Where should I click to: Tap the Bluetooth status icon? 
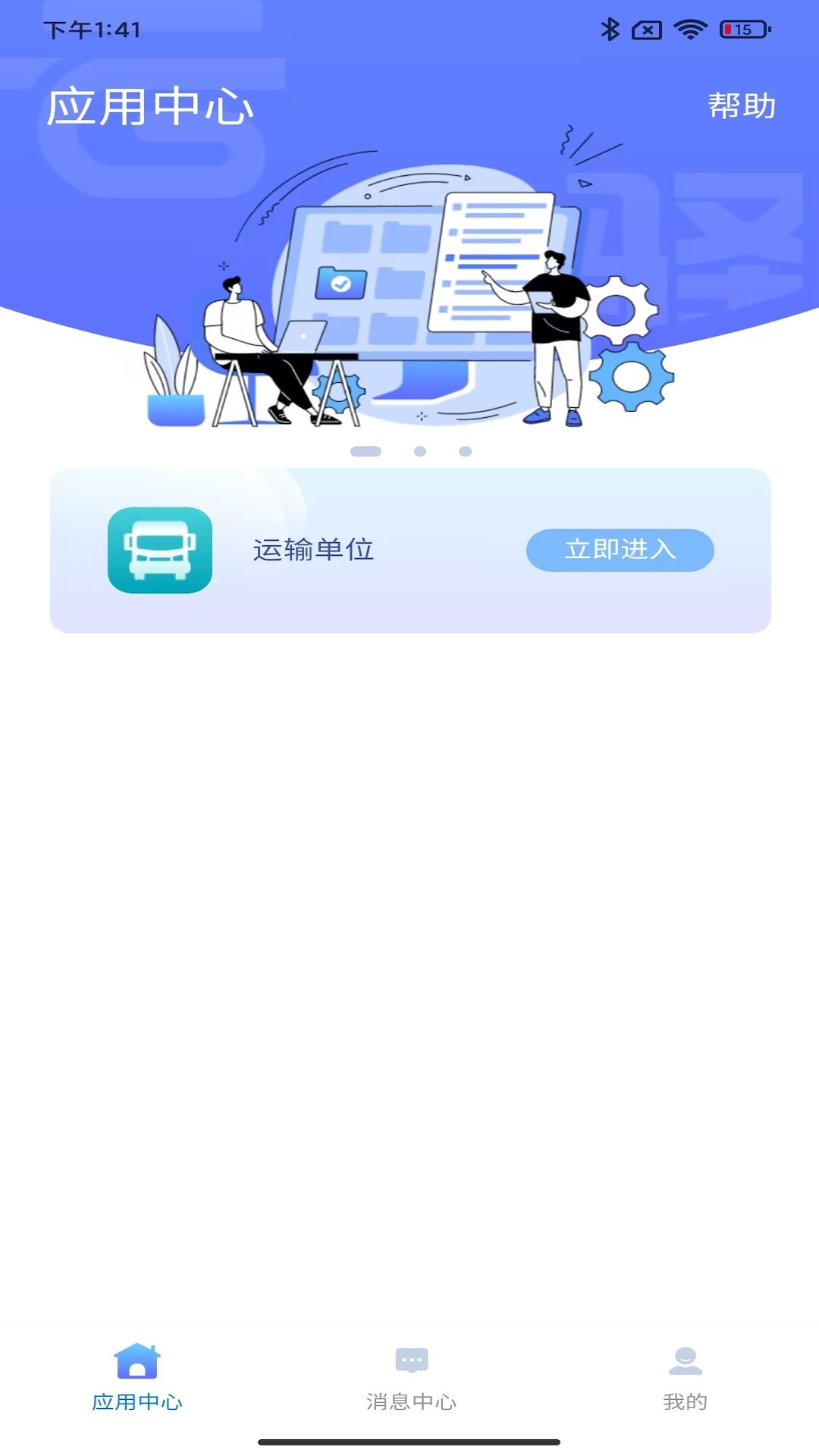[x=609, y=31]
